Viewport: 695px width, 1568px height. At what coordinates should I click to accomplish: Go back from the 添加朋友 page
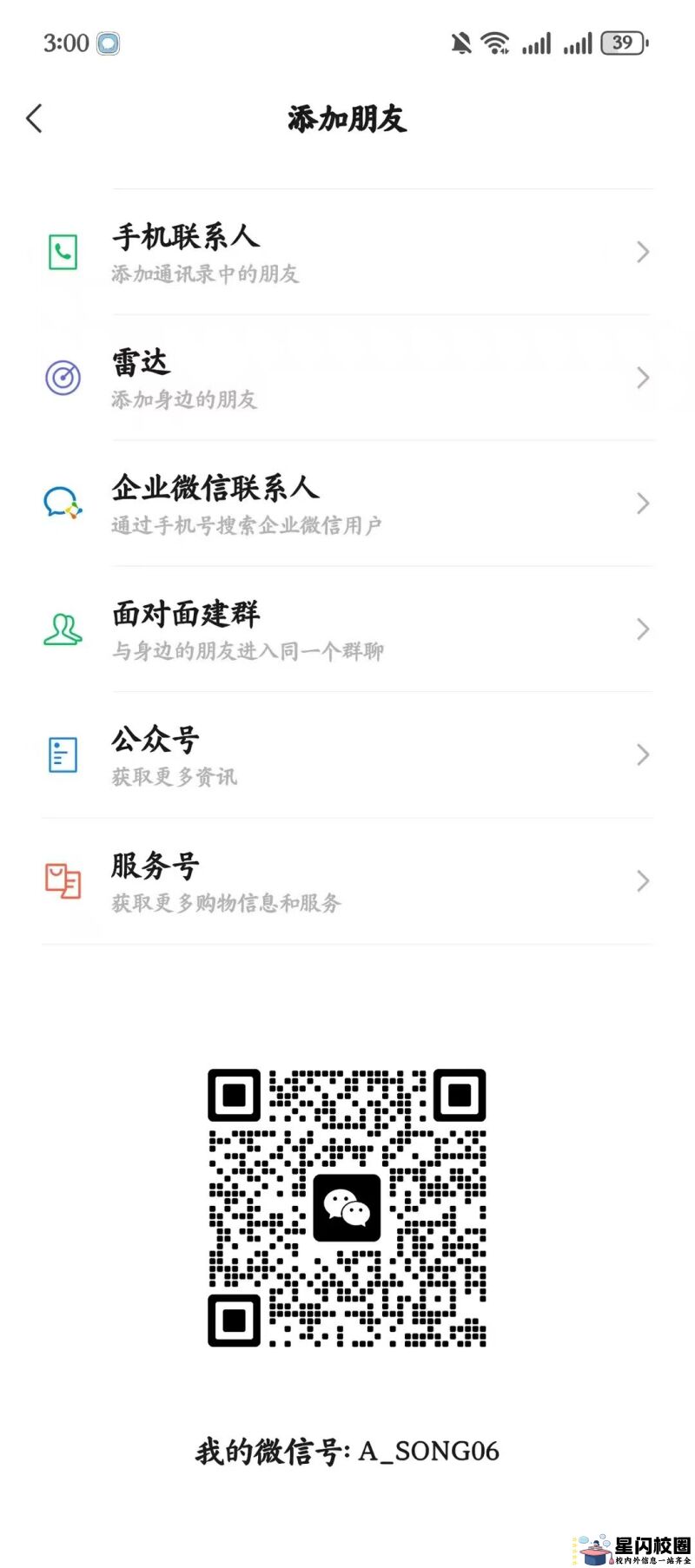point(35,118)
